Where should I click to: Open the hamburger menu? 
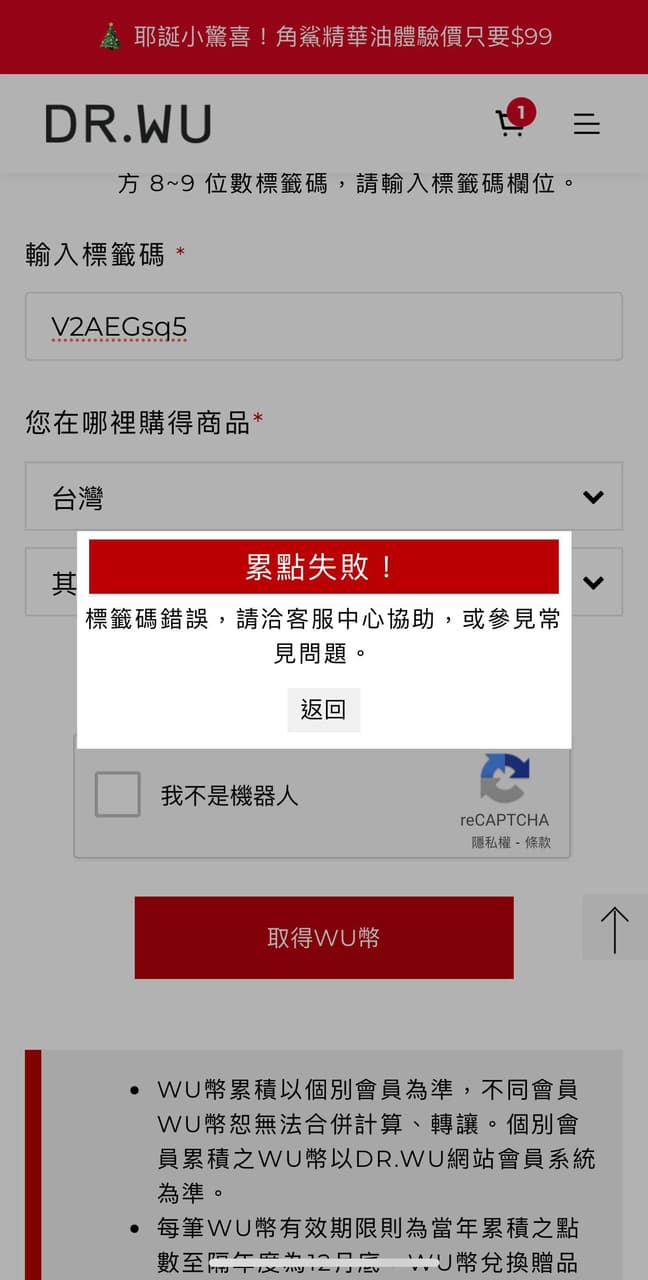586,124
